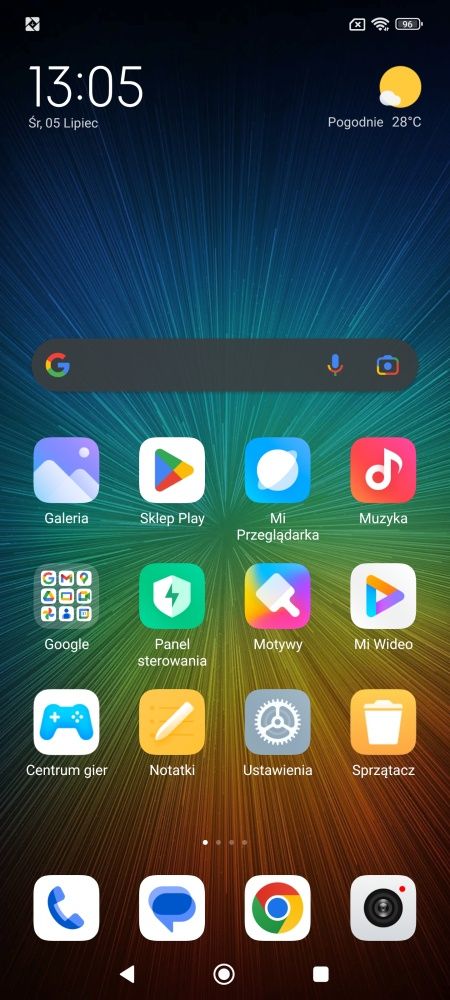Open the Muzyka app
450x1000 pixels.
(x=383, y=470)
